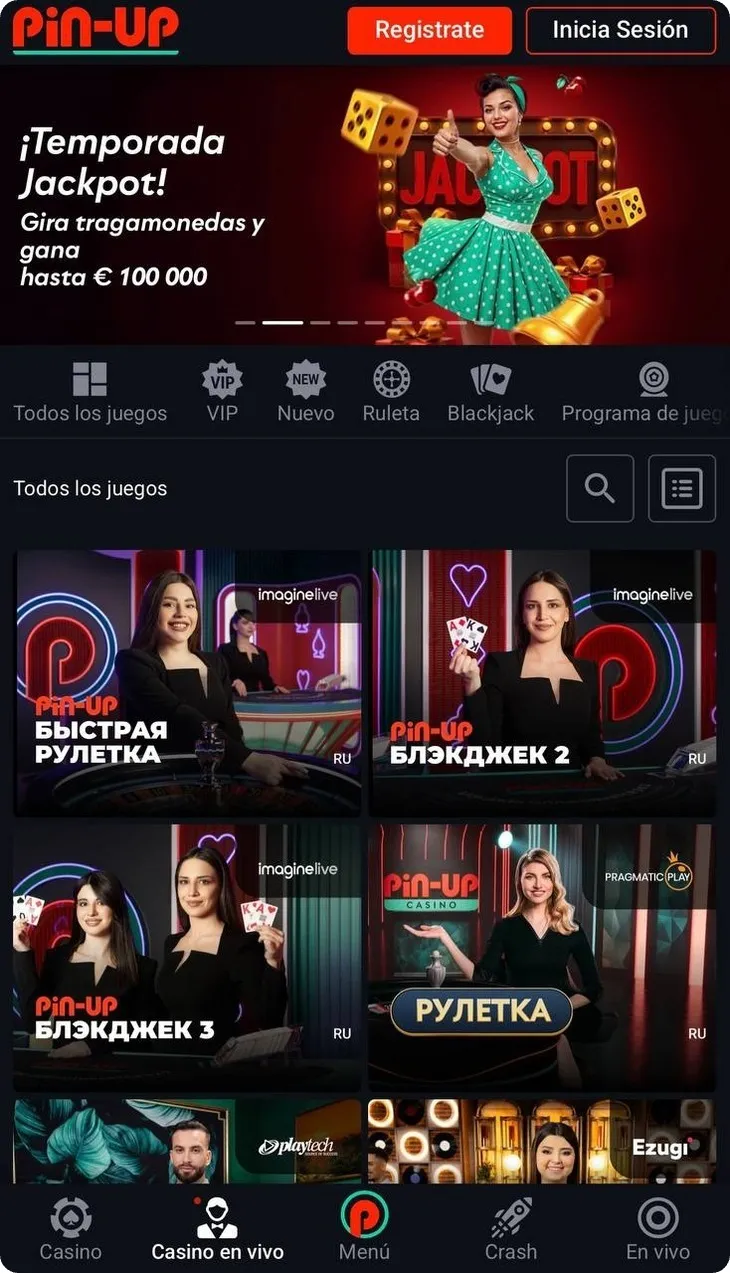Image resolution: width=730 pixels, height=1273 pixels.
Task: Open the game search magnifier
Action: [x=600, y=488]
